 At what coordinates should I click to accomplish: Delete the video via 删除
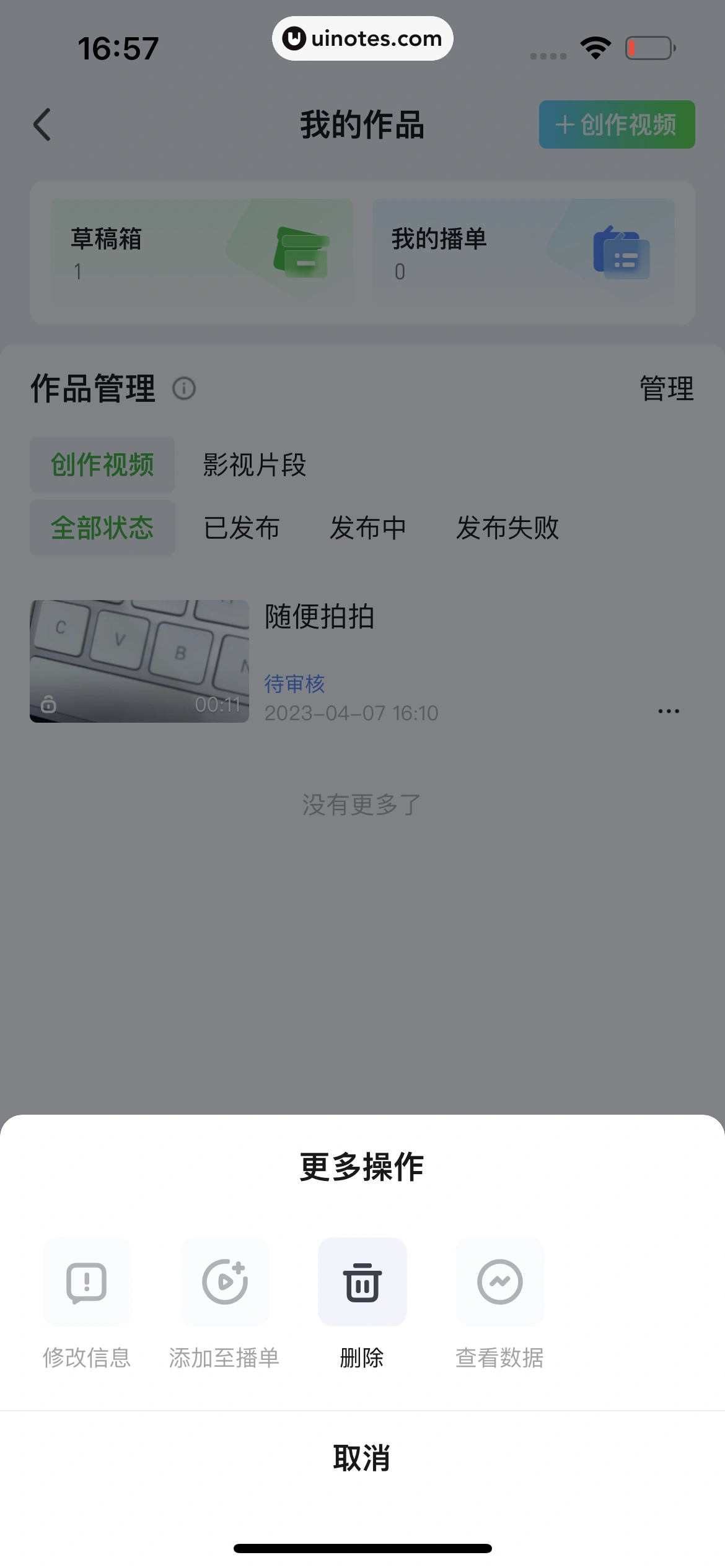coord(362,1283)
